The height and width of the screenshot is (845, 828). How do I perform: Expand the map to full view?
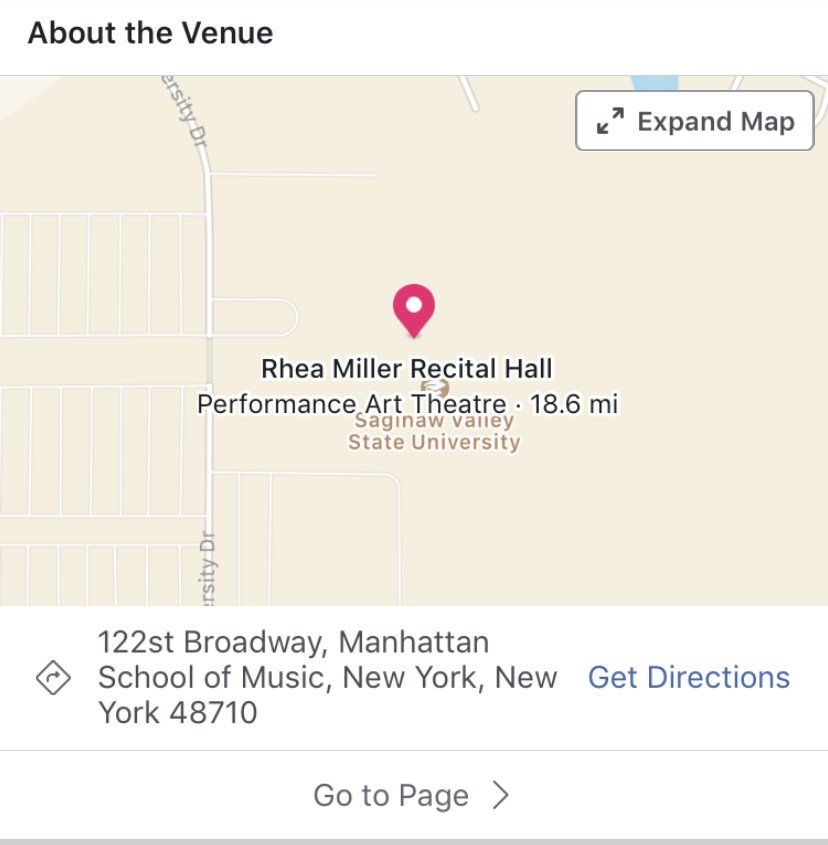[x=695, y=121]
